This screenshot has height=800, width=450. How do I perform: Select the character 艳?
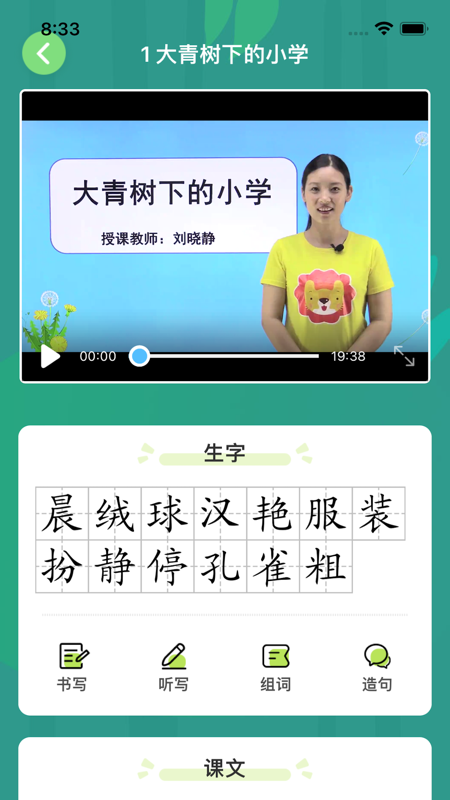point(273,513)
